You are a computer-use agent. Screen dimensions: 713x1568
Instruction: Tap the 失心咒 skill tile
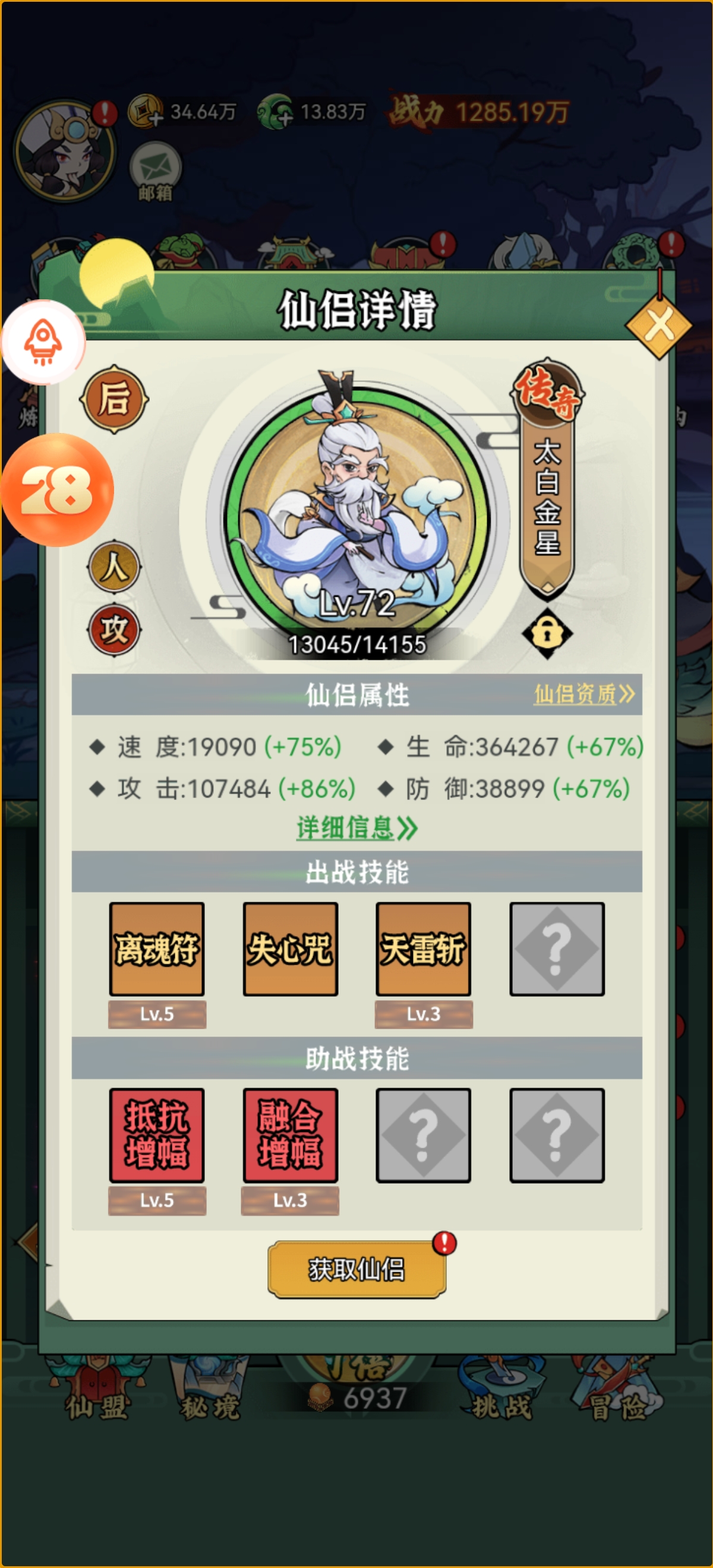click(x=290, y=949)
